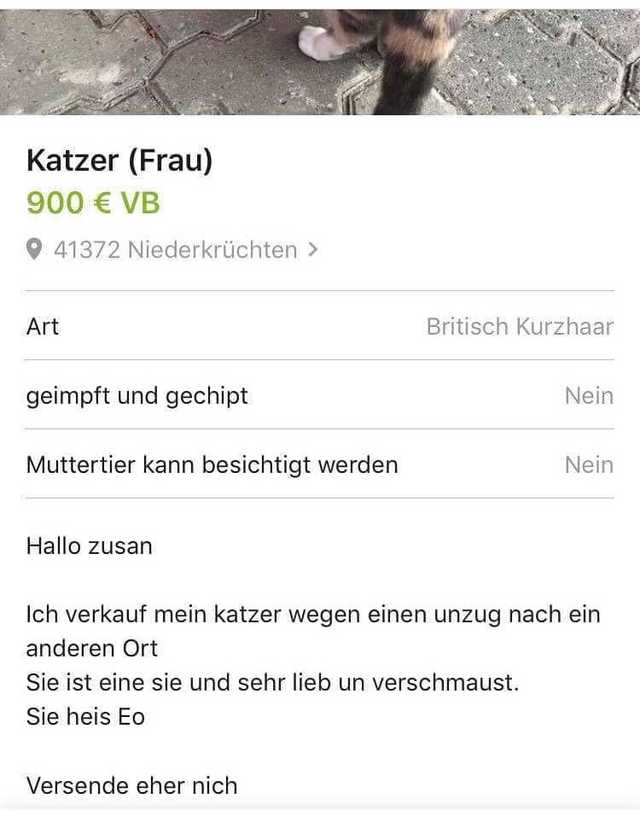Open the 41372 Niederkrüchten location link
Viewport: 640px width, 816px height.
(x=174, y=250)
